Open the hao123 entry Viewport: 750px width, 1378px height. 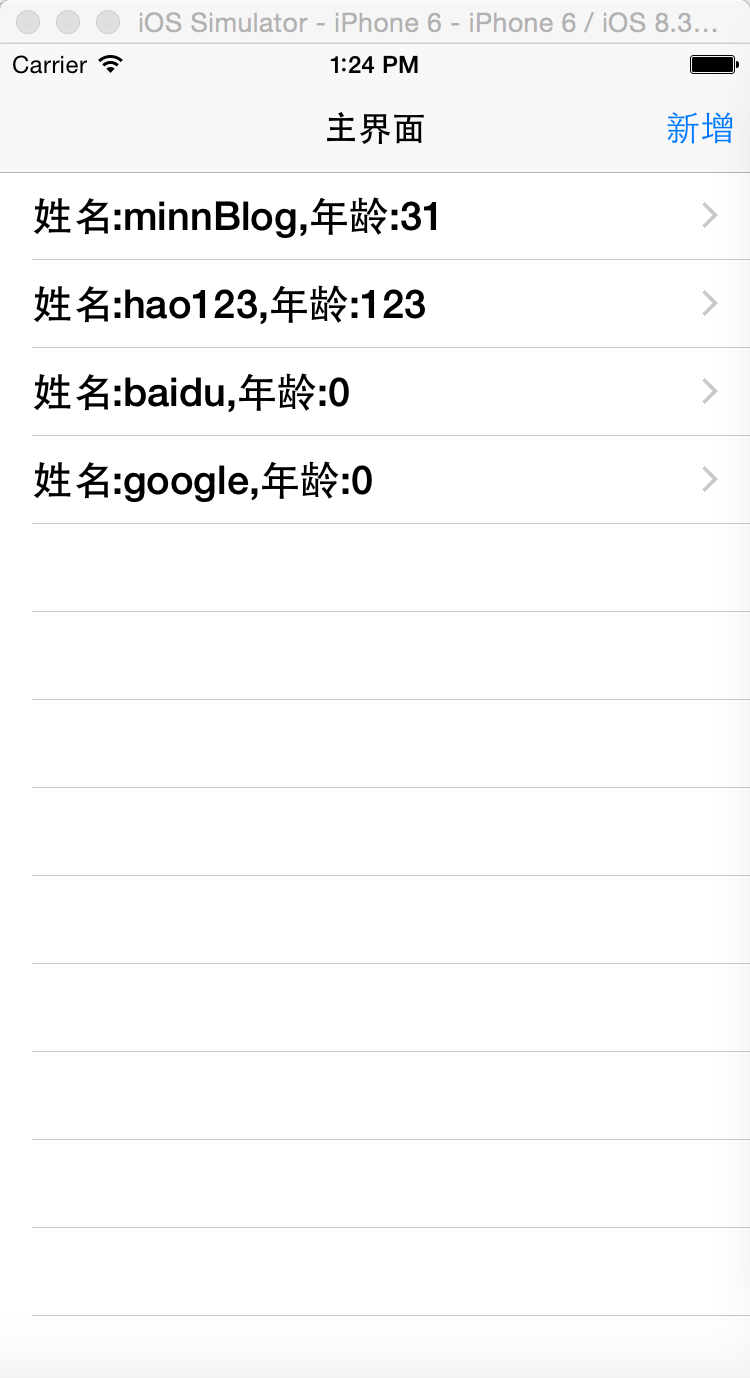pos(375,304)
